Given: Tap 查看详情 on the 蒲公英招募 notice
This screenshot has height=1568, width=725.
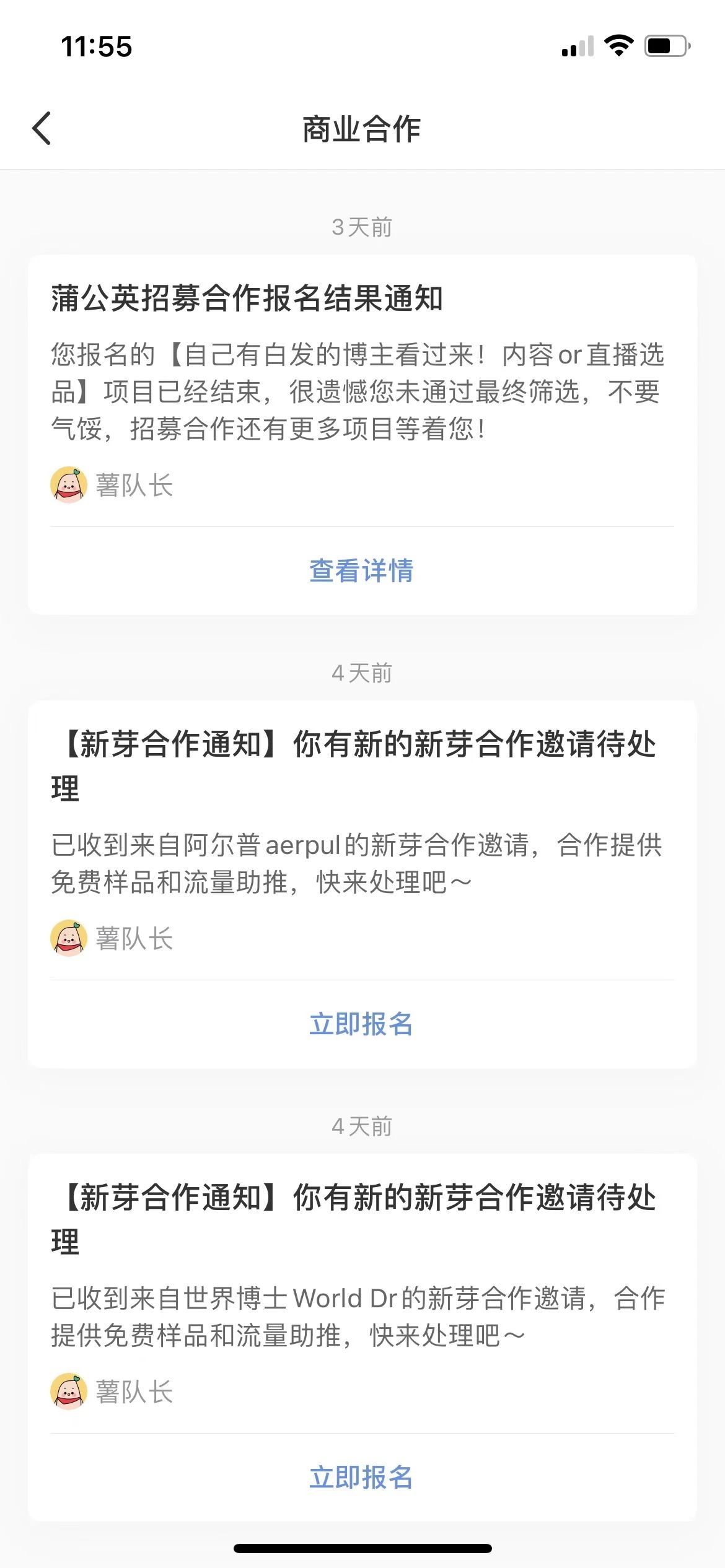Looking at the screenshot, I should [x=361, y=570].
